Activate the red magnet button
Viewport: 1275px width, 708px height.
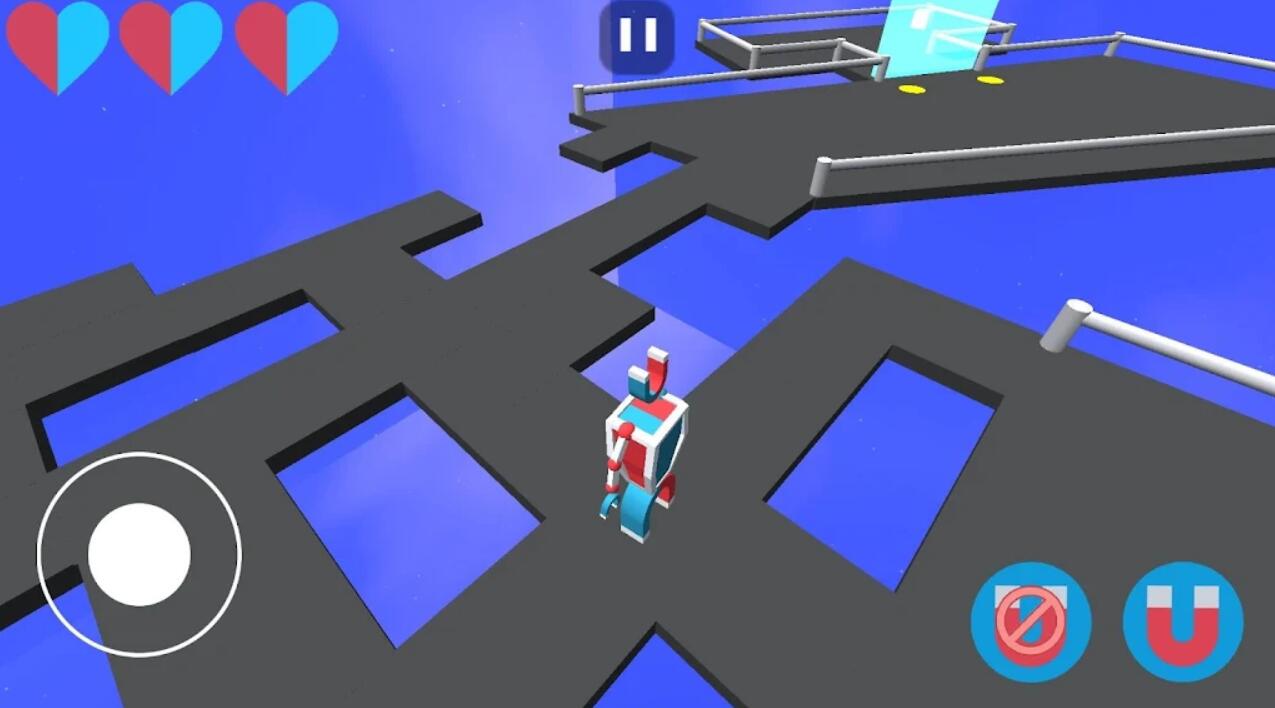point(1182,621)
